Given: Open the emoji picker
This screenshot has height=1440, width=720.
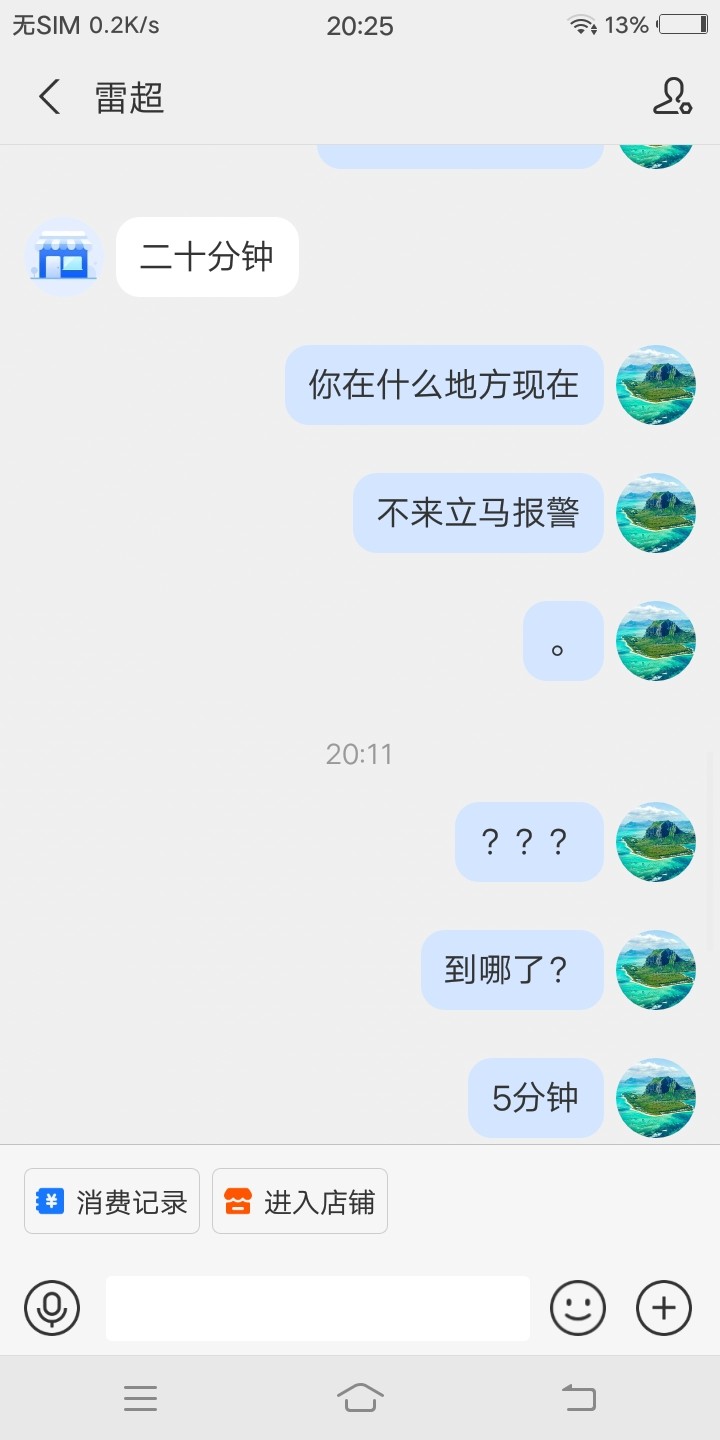Looking at the screenshot, I should [578, 1308].
